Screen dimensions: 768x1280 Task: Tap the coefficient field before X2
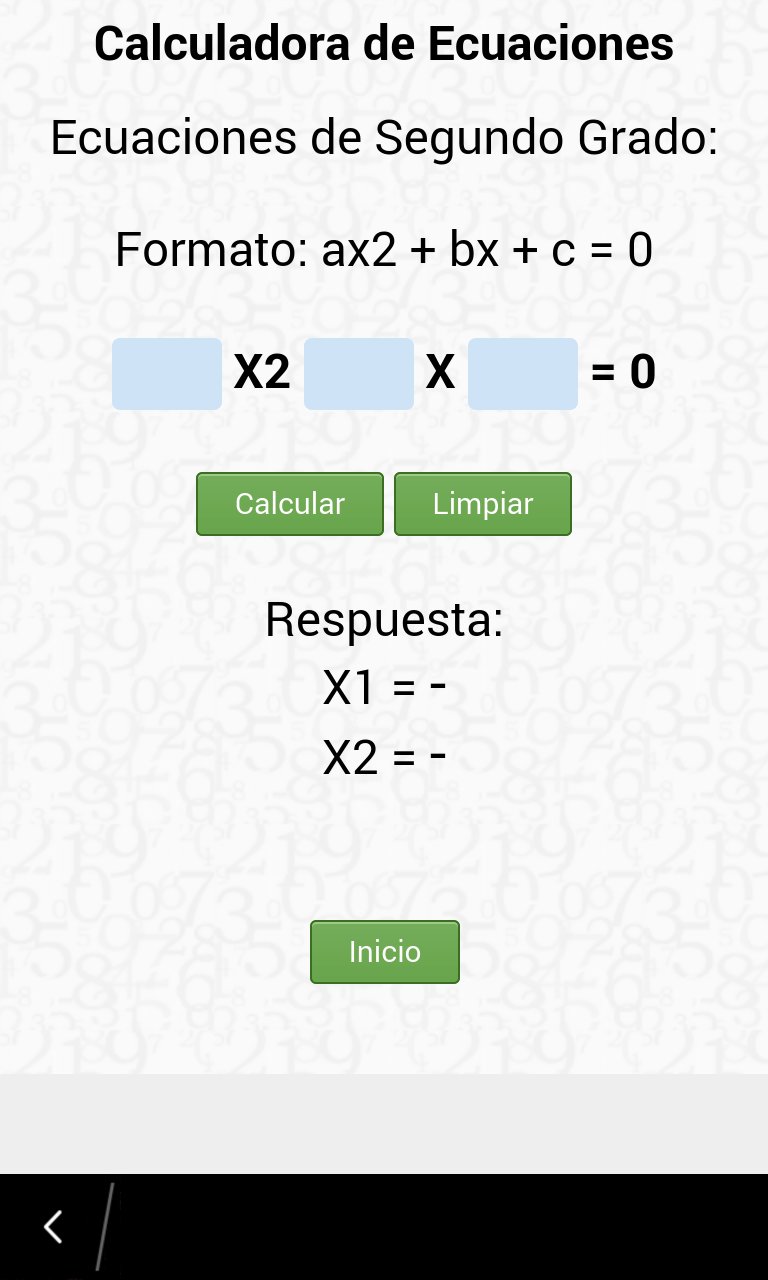point(167,374)
